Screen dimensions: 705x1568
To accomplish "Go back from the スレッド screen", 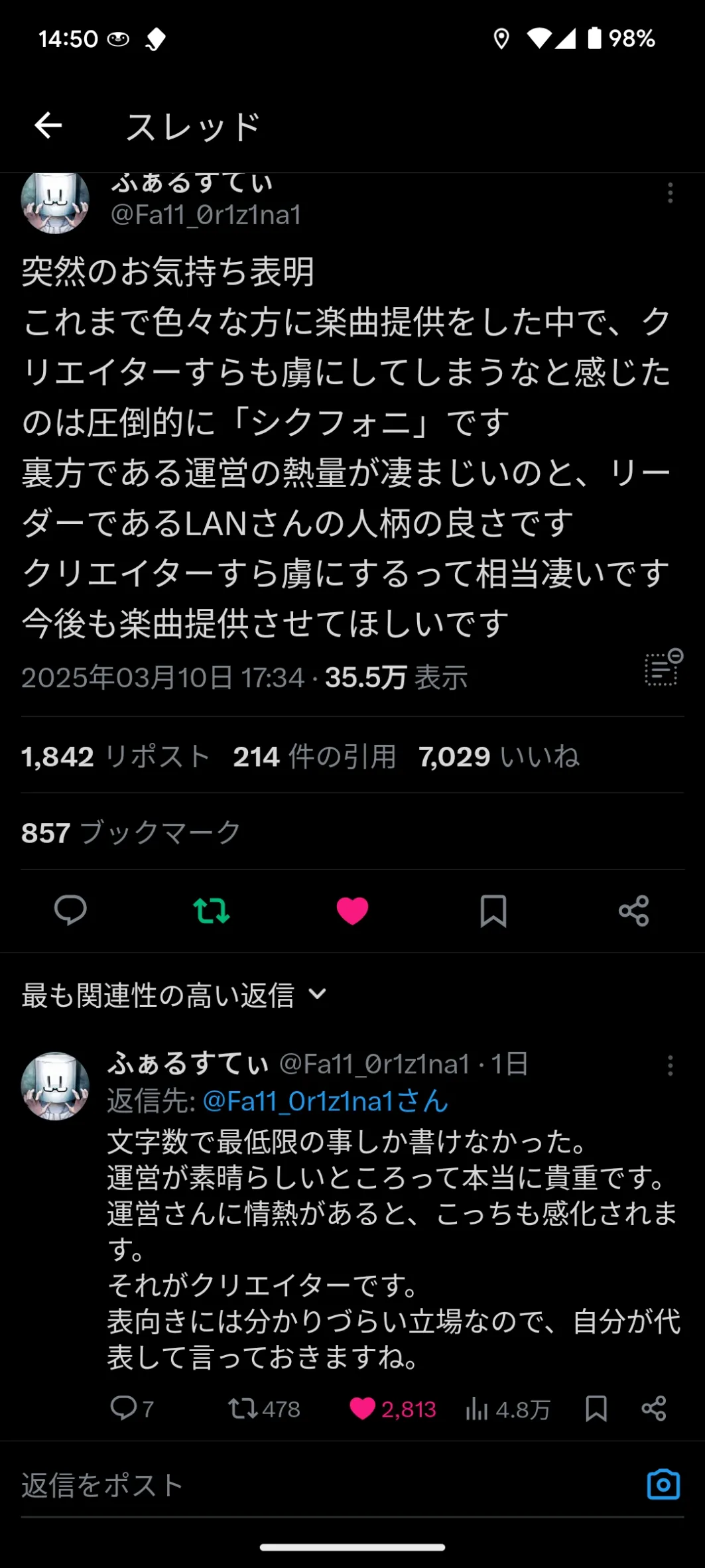I will [48, 125].
